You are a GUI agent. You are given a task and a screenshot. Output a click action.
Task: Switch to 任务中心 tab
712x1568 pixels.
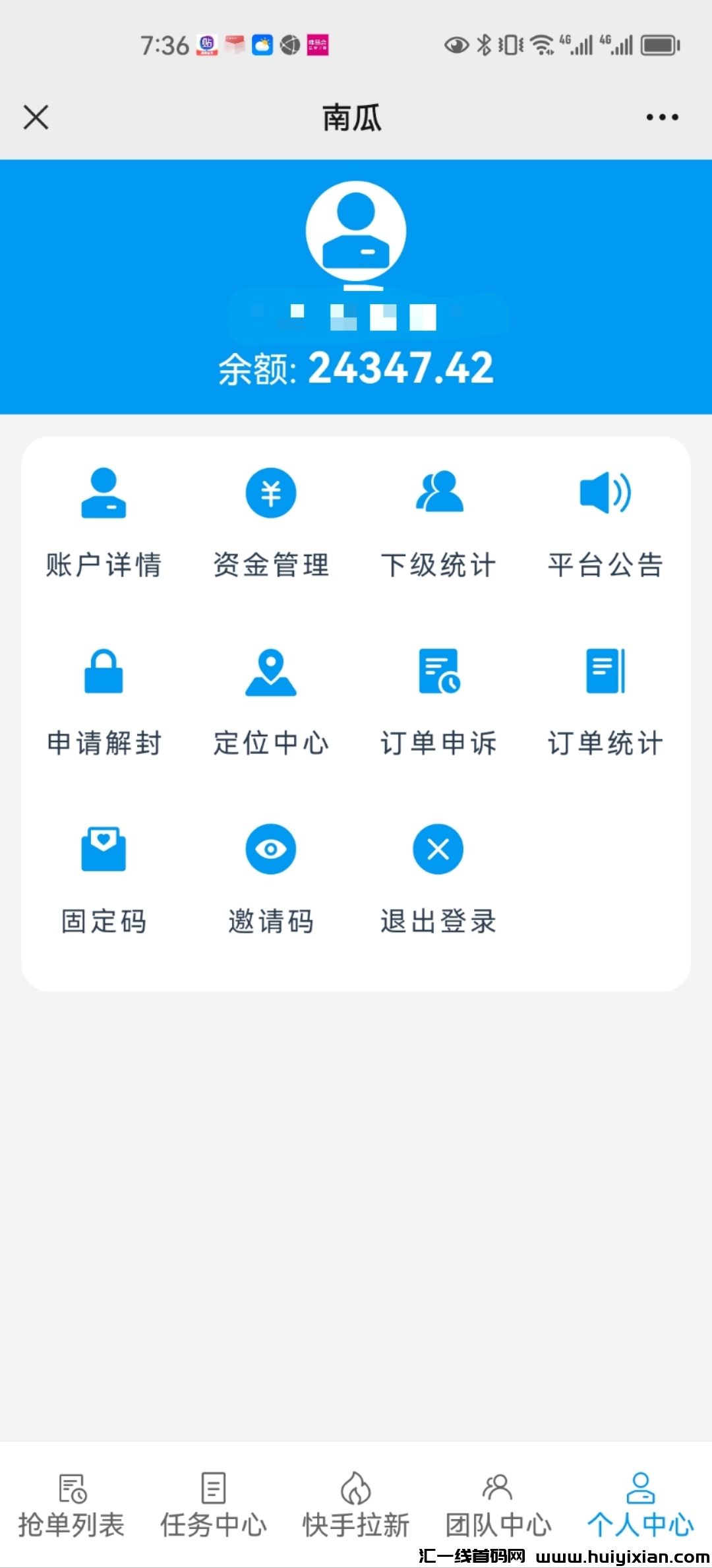point(212,1511)
